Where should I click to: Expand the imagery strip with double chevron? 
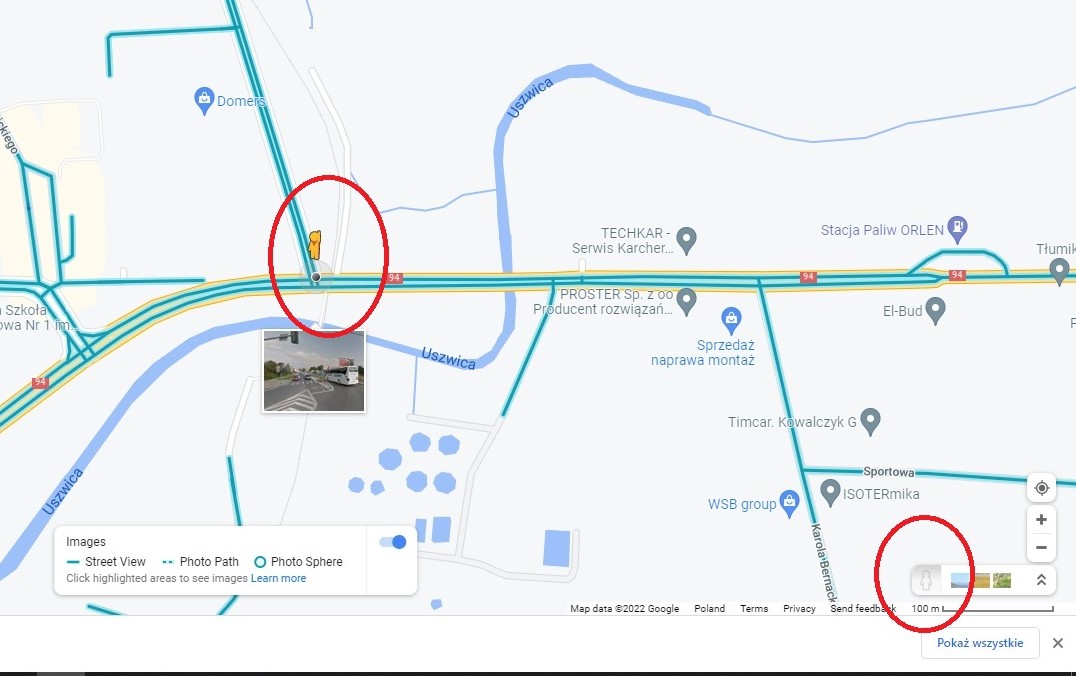click(x=1041, y=580)
